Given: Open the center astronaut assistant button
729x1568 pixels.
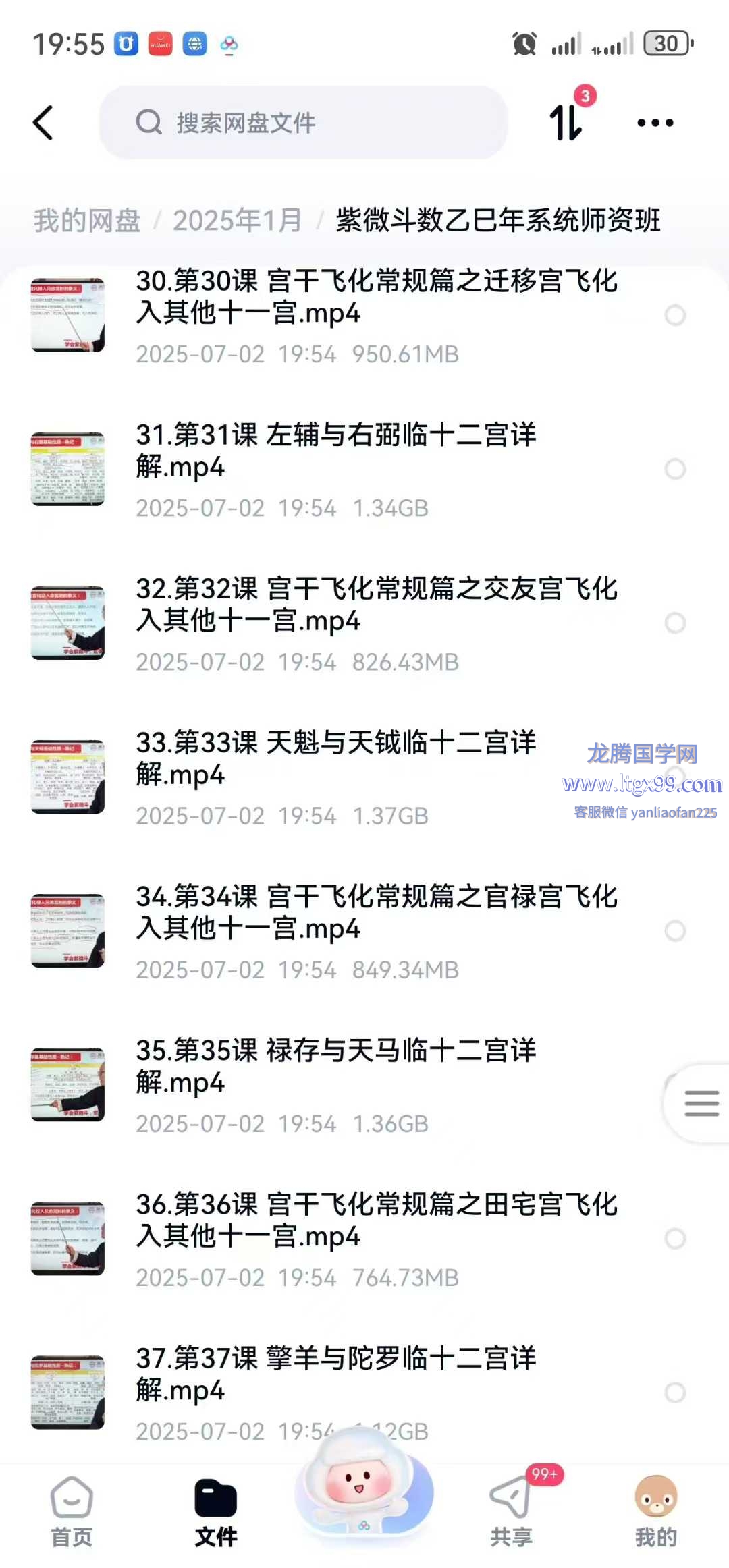Looking at the screenshot, I should click(364, 1491).
